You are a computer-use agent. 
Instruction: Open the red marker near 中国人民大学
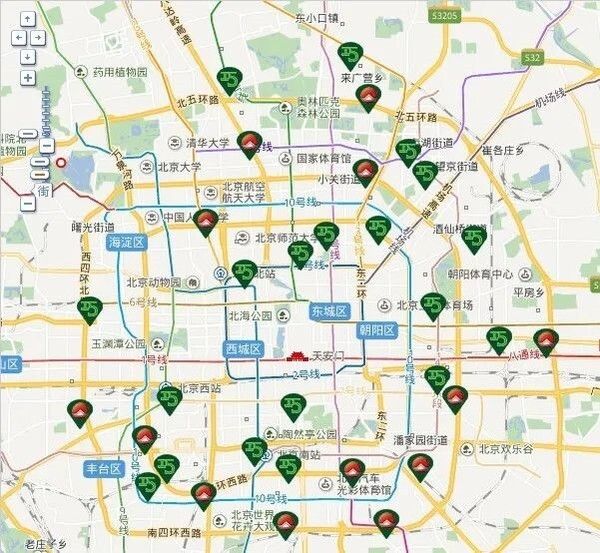pos(207,221)
